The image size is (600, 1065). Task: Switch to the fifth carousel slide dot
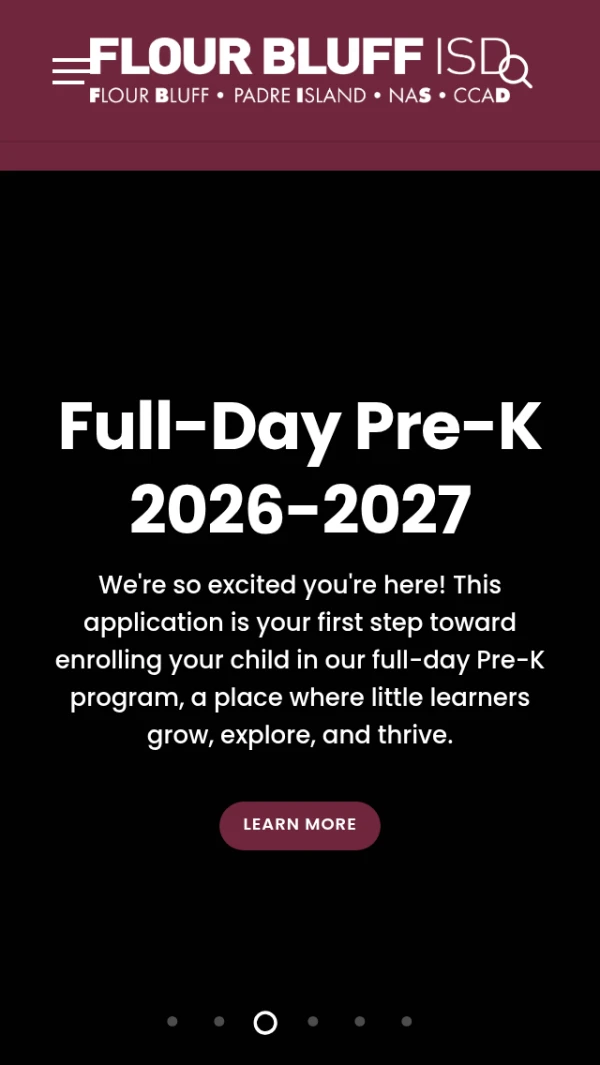pos(359,1022)
